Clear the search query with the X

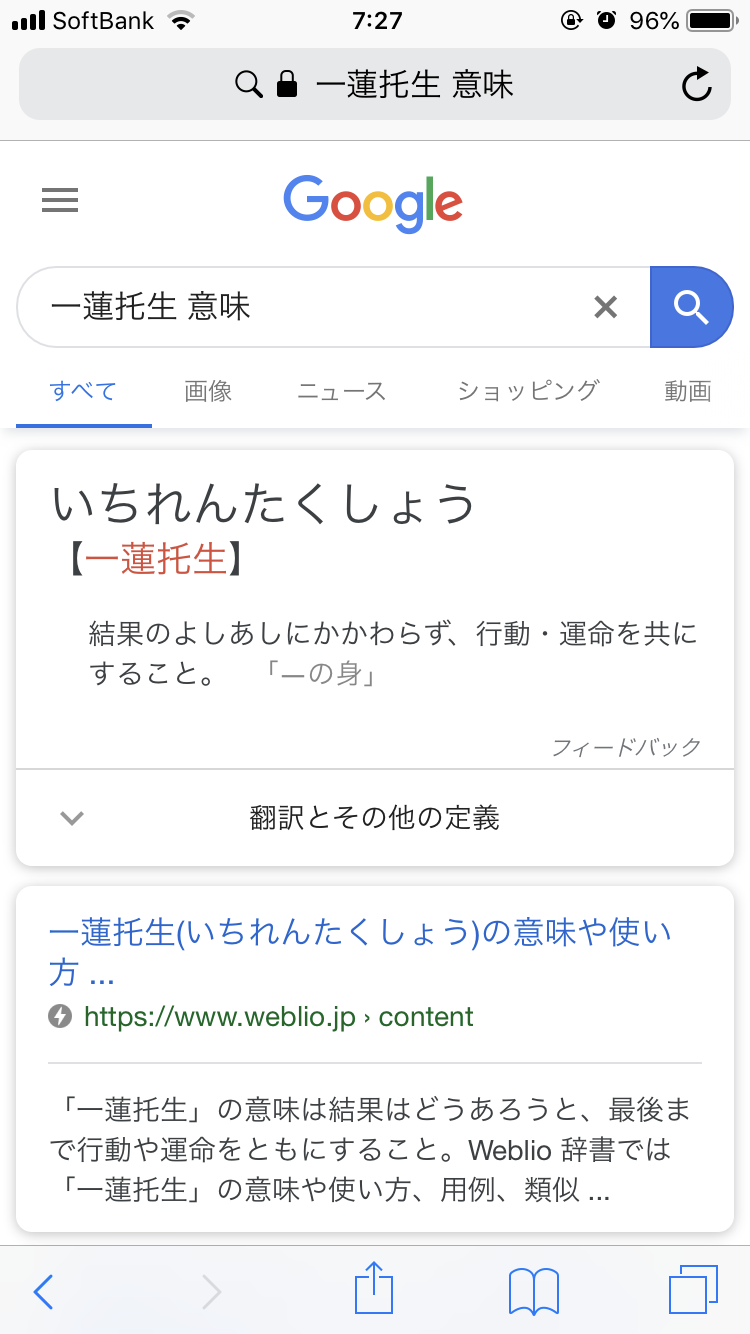pyautogui.click(x=606, y=307)
